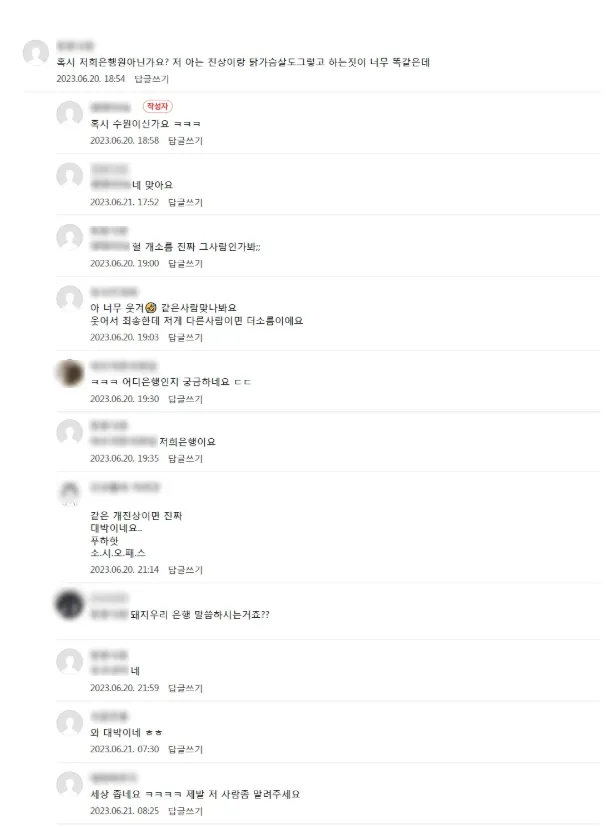Viewport: 616px width, 827px height.
Task: Tap 답글쓰기 under the 21:14 comment
Action: click(185, 570)
